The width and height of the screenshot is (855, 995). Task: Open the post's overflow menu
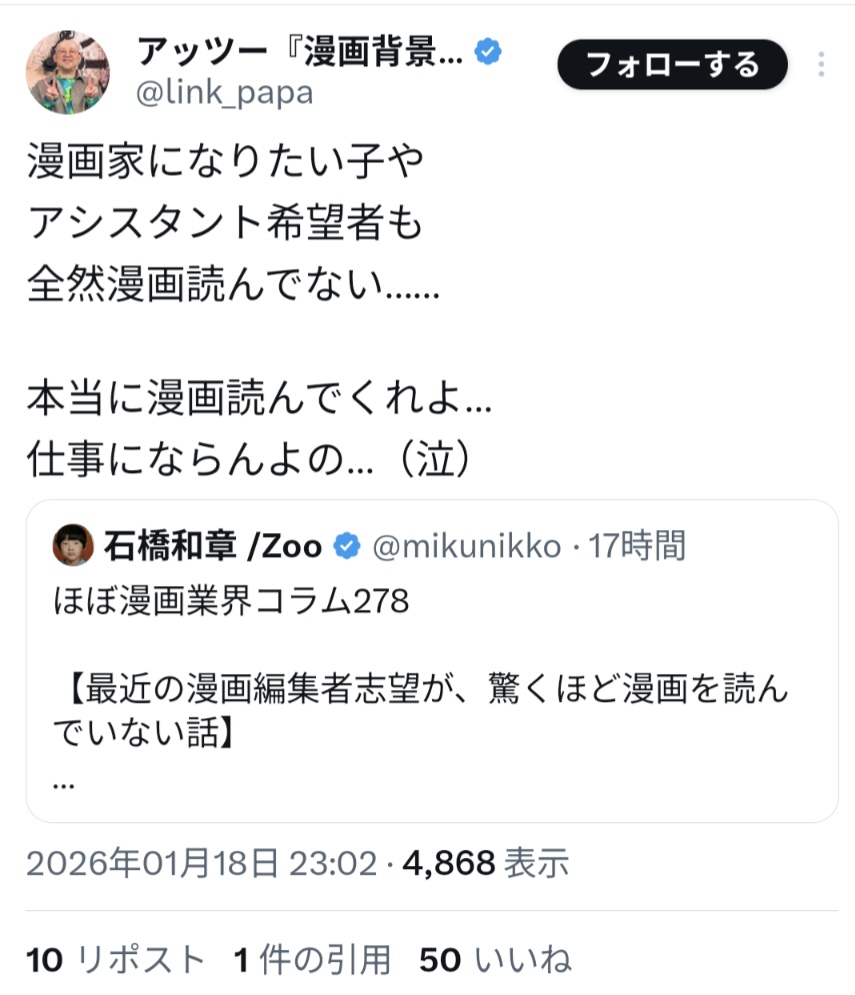[x=820, y=65]
